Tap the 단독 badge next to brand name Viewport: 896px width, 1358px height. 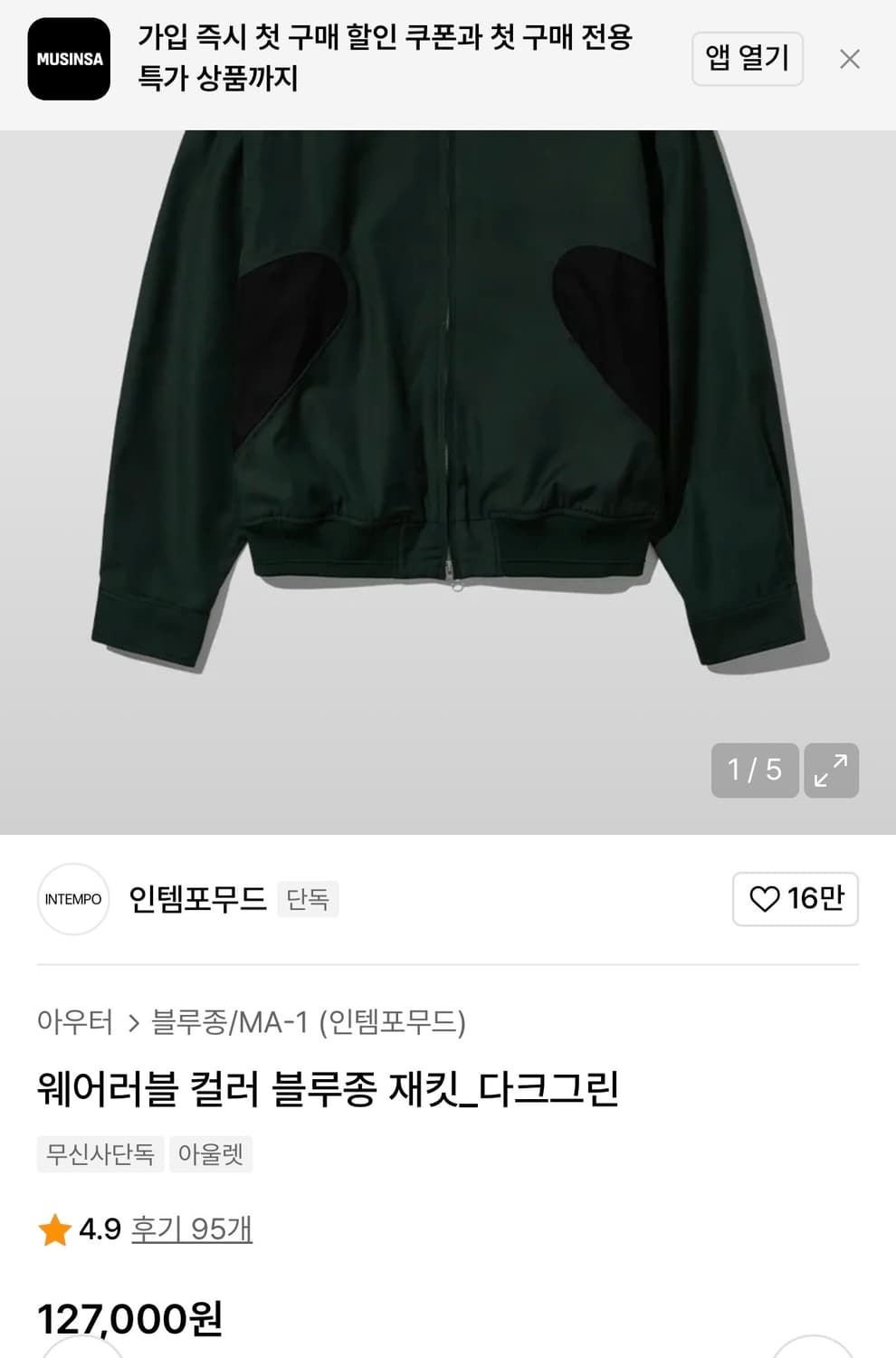tap(308, 899)
